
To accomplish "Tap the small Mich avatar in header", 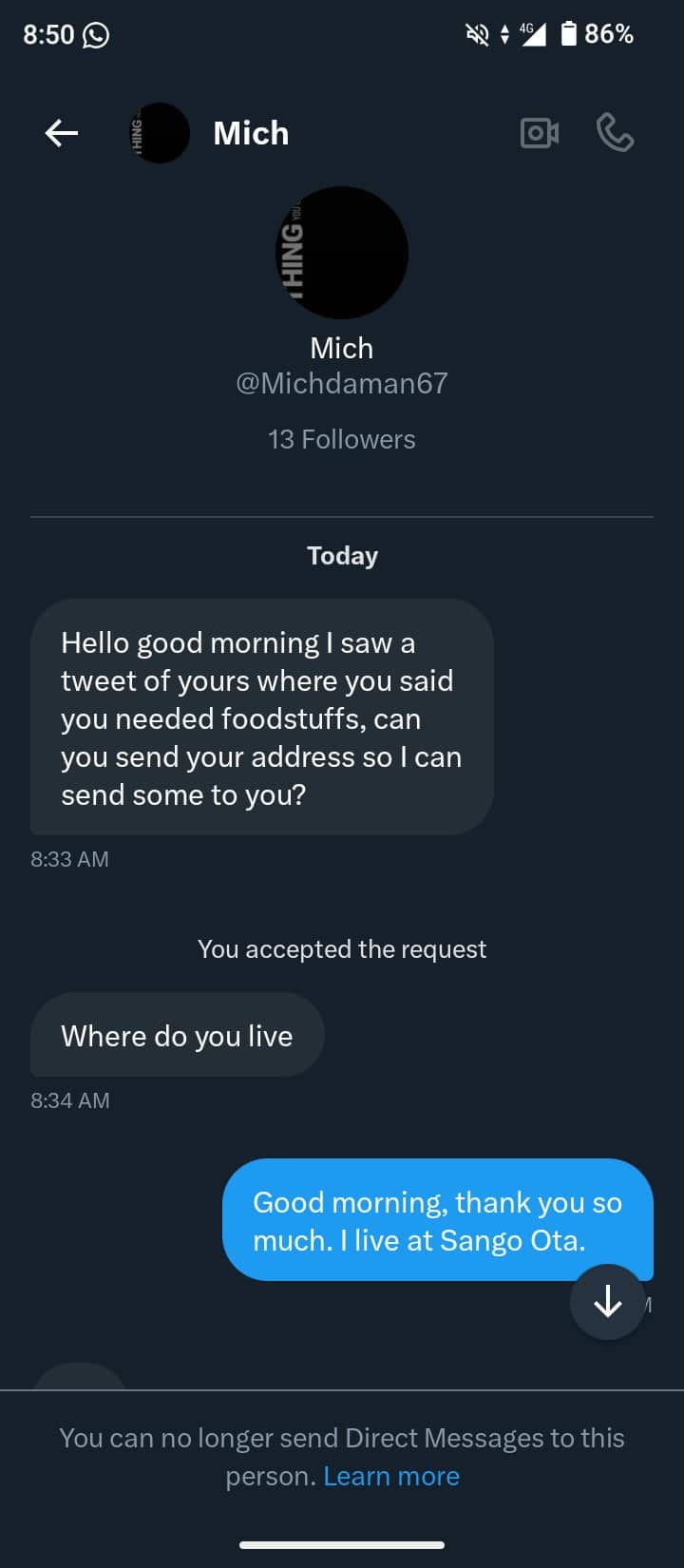I will click(160, 133).
